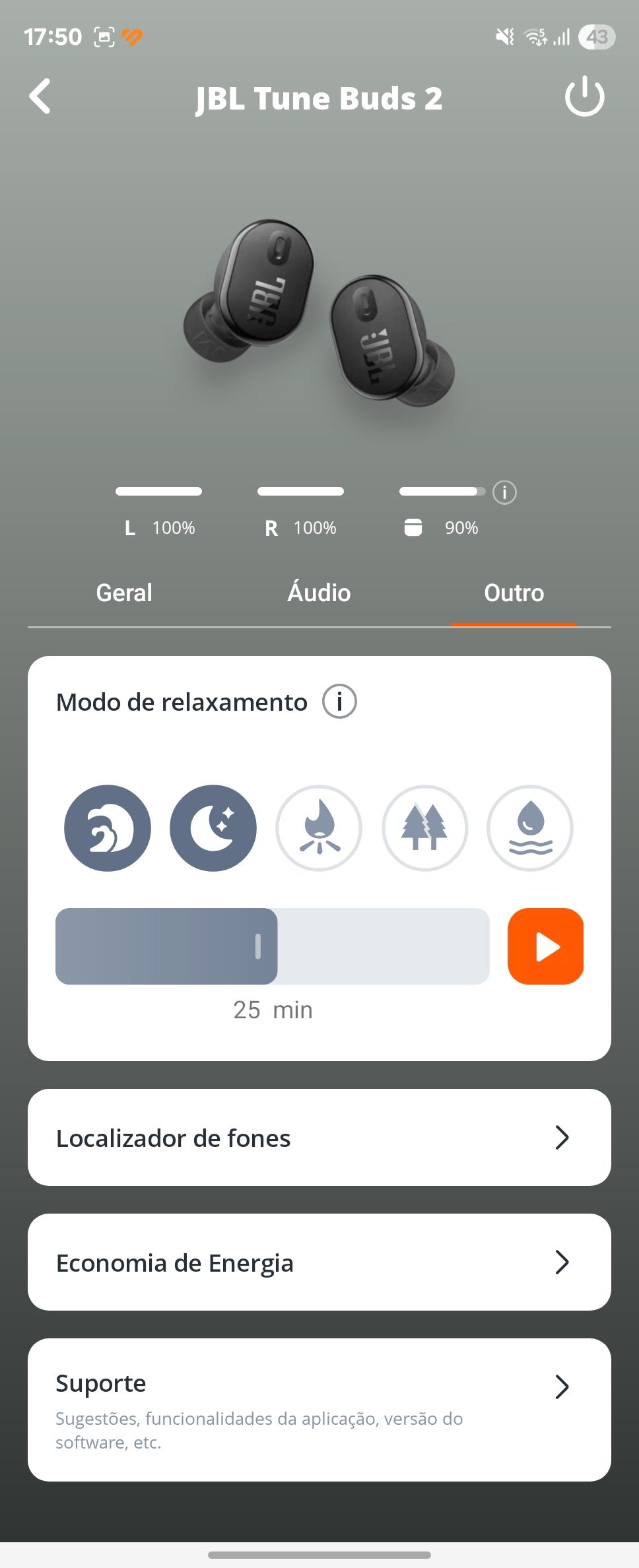
Task: Set the relaxation timer slider duration
Action: pyautogui.click(x=259, y=946)
